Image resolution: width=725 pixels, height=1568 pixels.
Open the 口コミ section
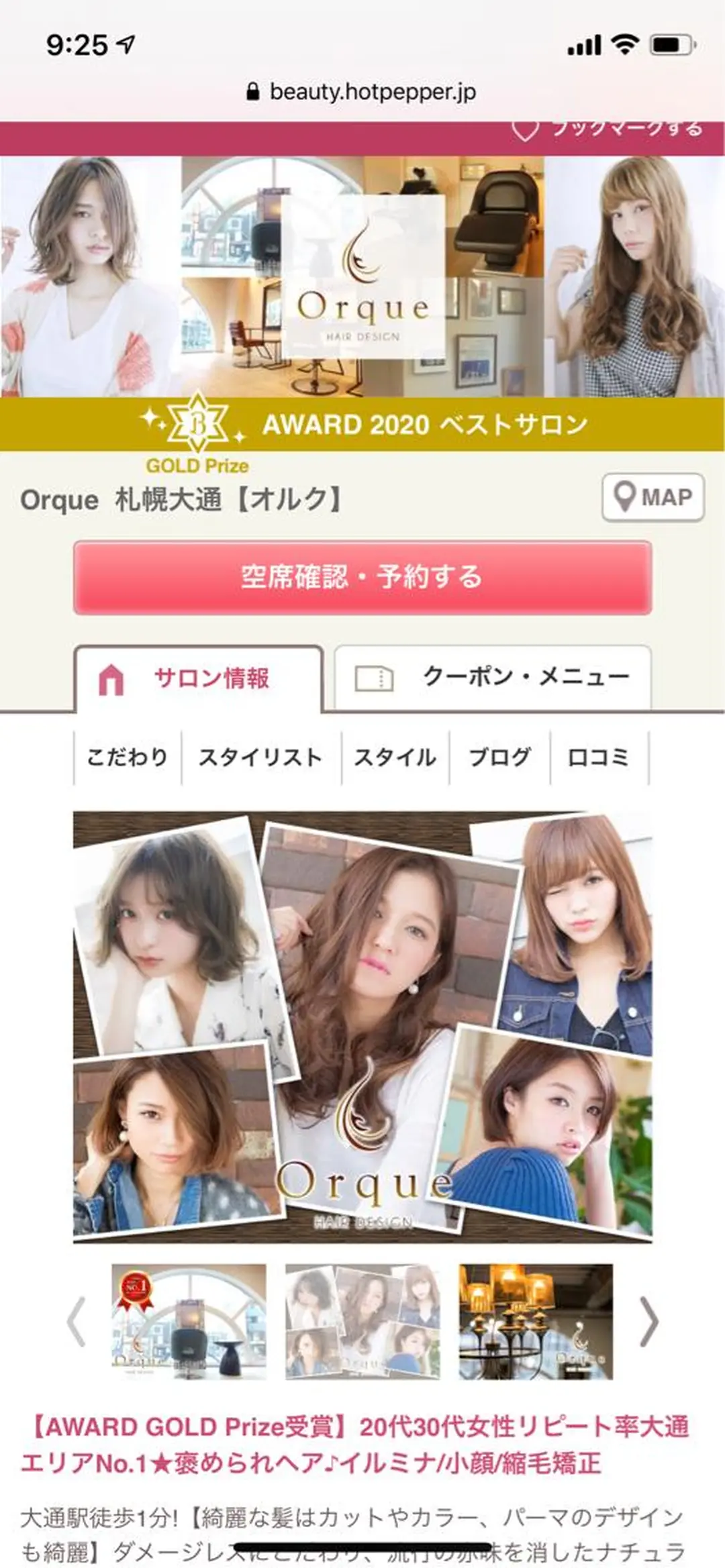pyautogui.click(x=598, y=757)
